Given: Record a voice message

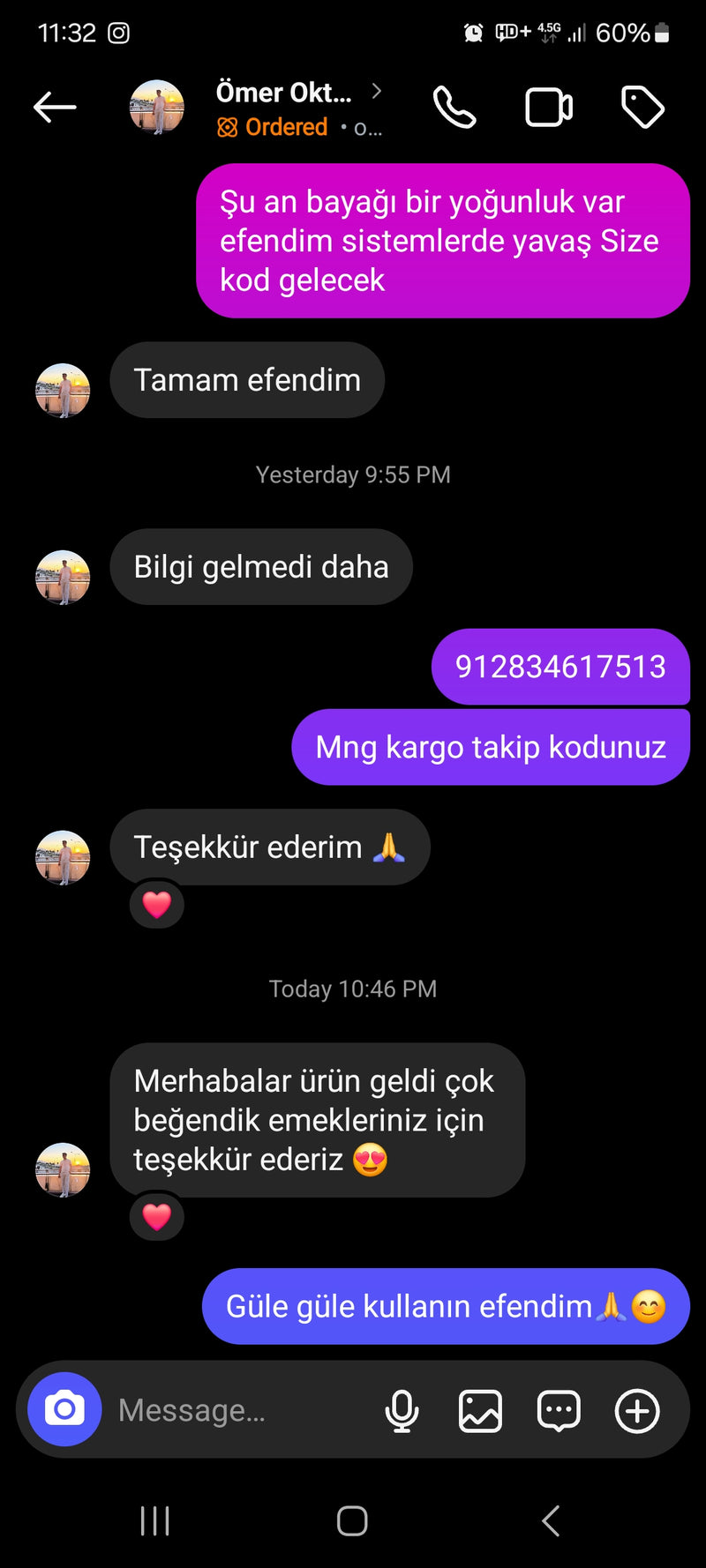Looking at the screenshot, I should (402, 1410).
